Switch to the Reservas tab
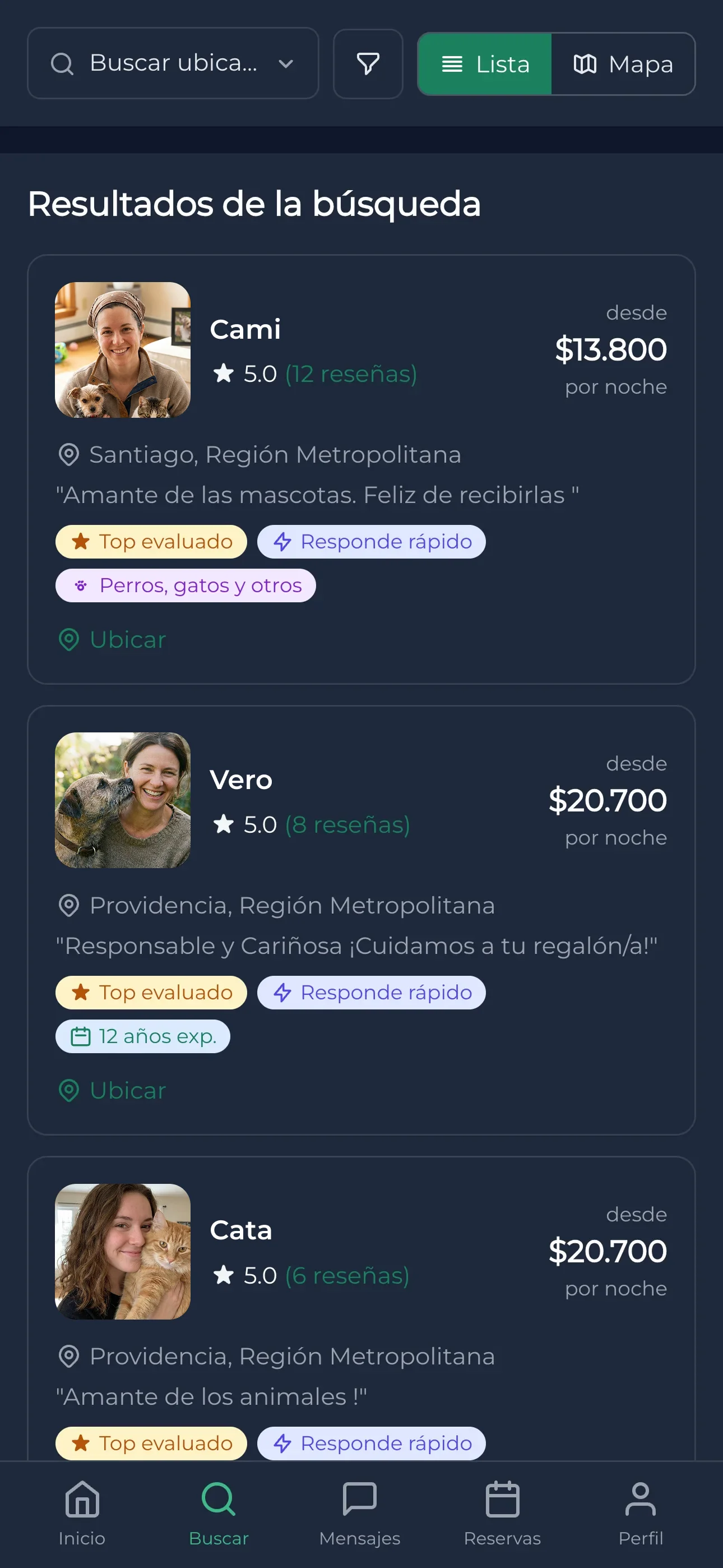Viewport: 723px width, 1568px height. pos(502,1514)
